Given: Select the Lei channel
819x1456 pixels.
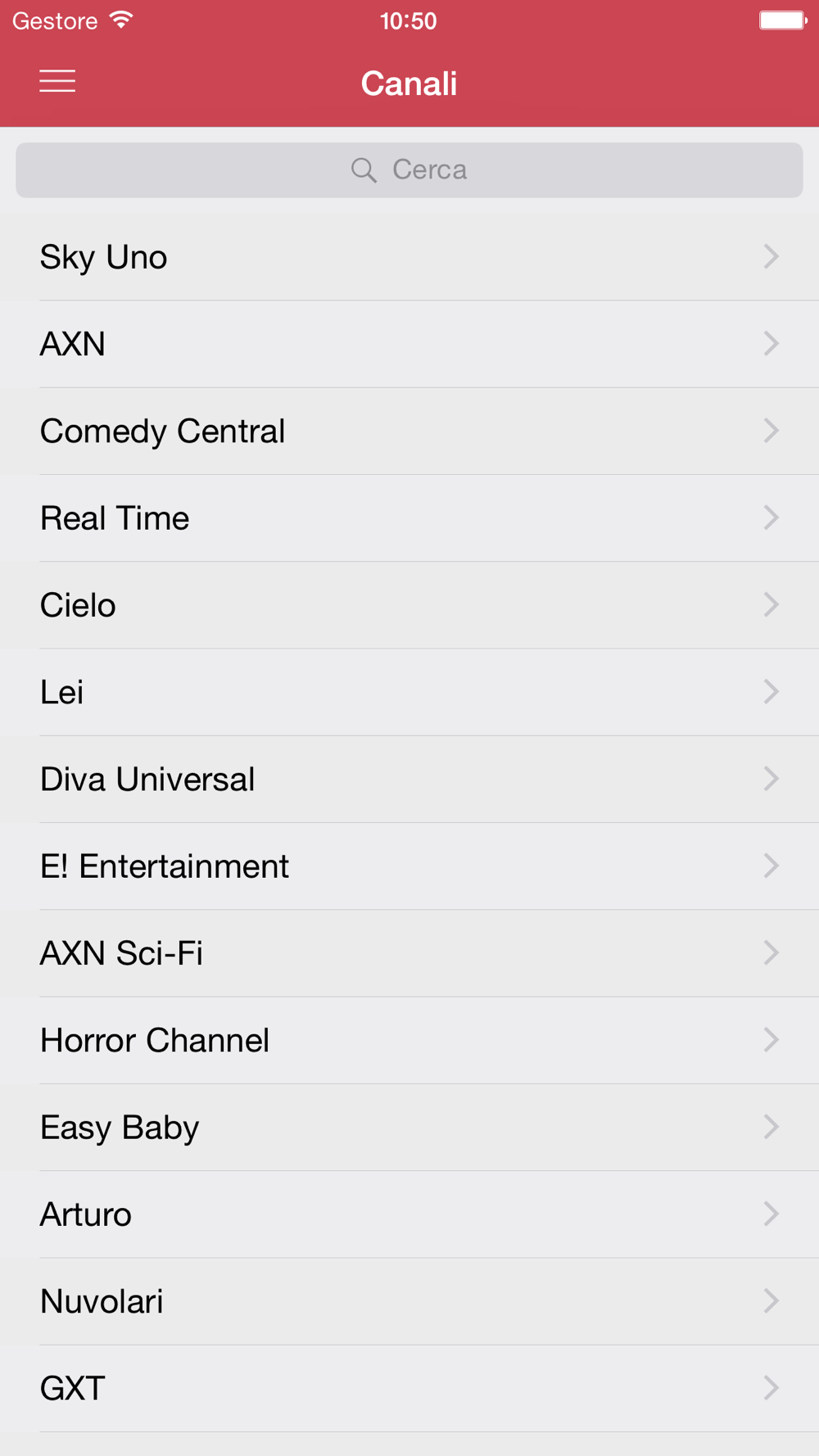Looking at the screenshot, I should point(409,693).
